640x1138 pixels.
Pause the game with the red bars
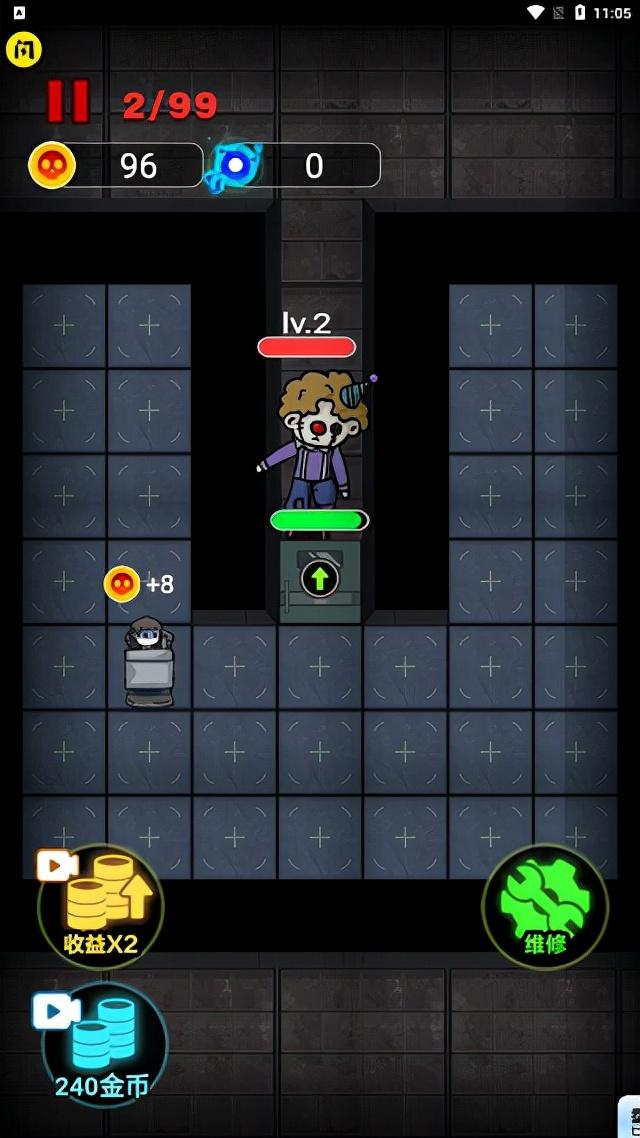[x=68, y=102]
